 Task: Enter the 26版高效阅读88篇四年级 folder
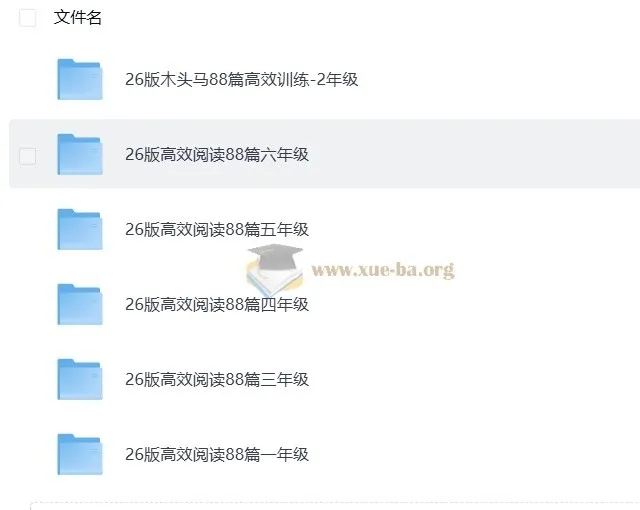(216, 305)
